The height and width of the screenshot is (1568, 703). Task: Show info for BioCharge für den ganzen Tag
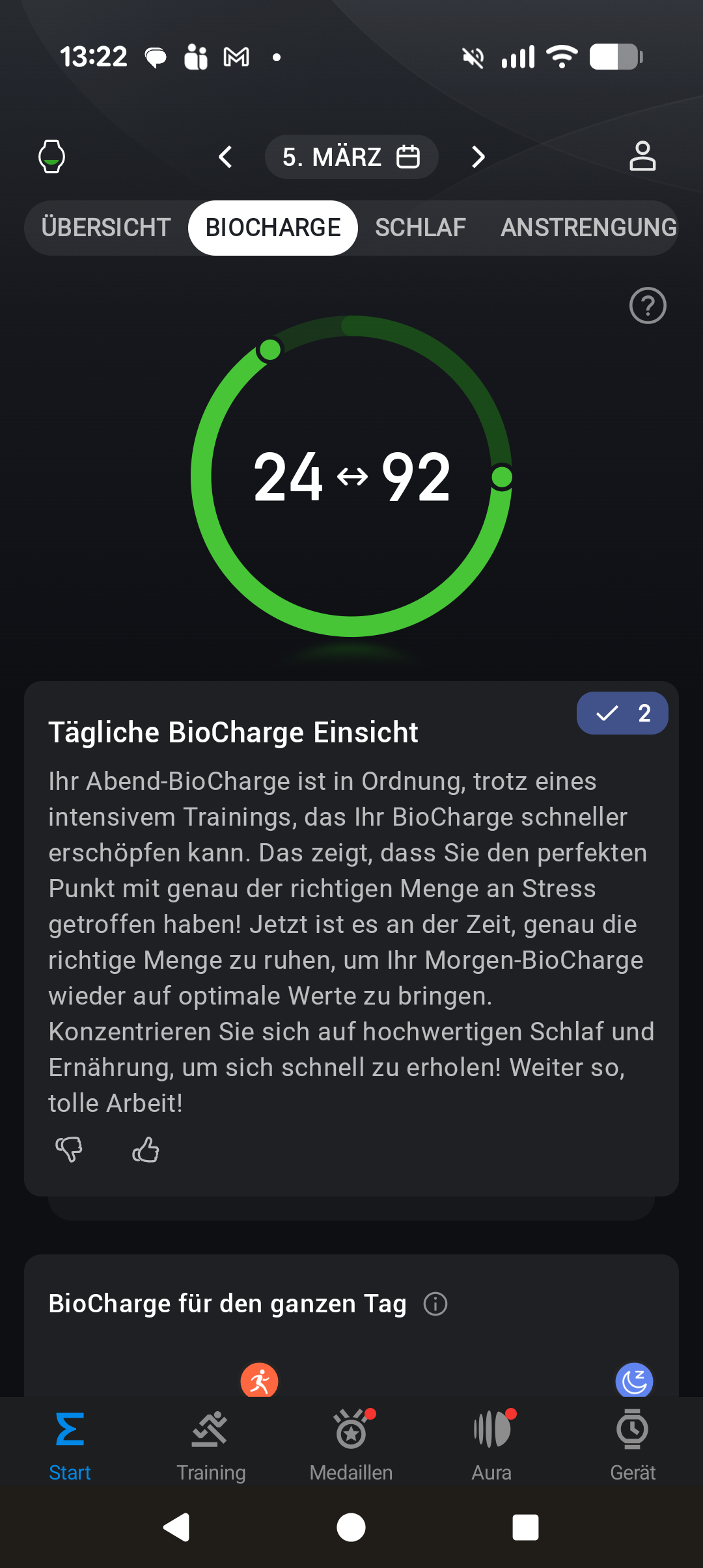[435, 1304]
